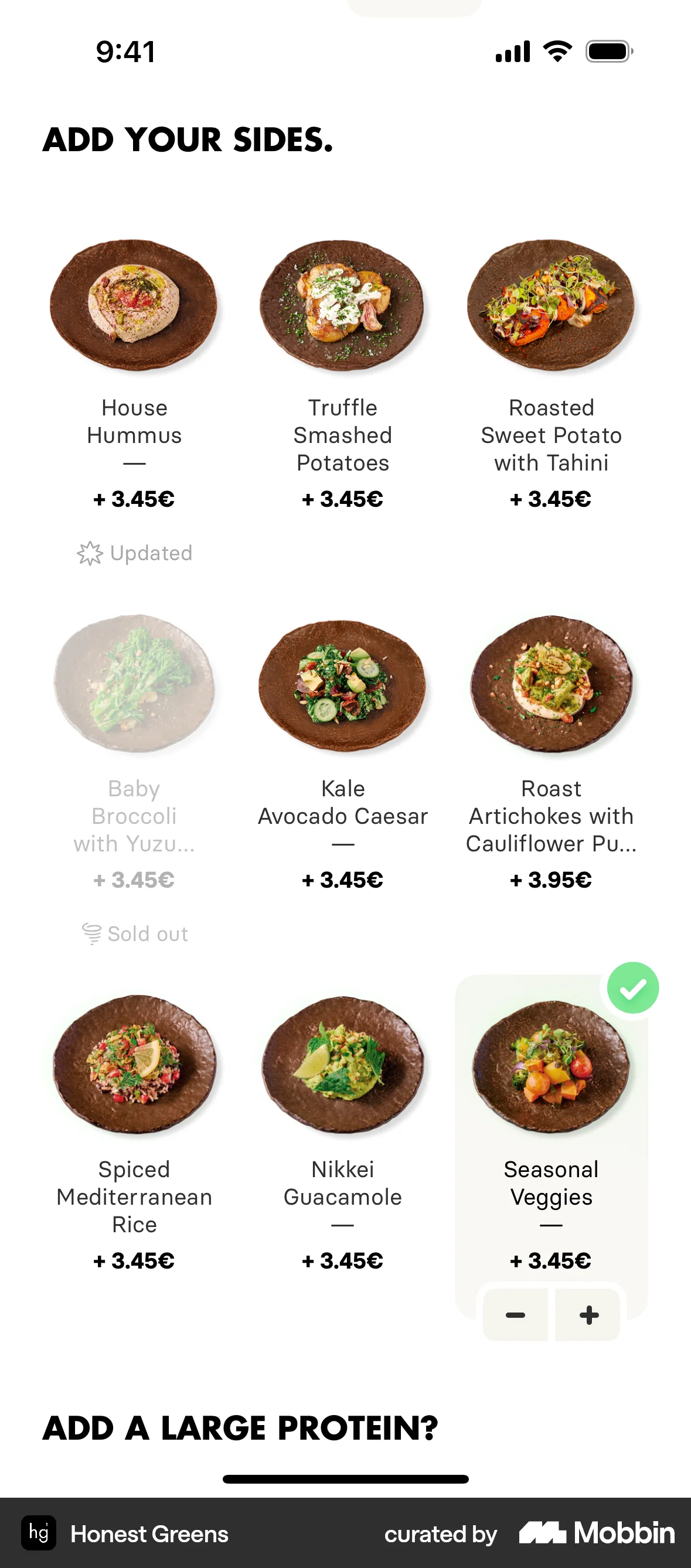Select Truffle Smashed Potatoes side
This screenshot has width=691, height=1568.
[342, 305]
